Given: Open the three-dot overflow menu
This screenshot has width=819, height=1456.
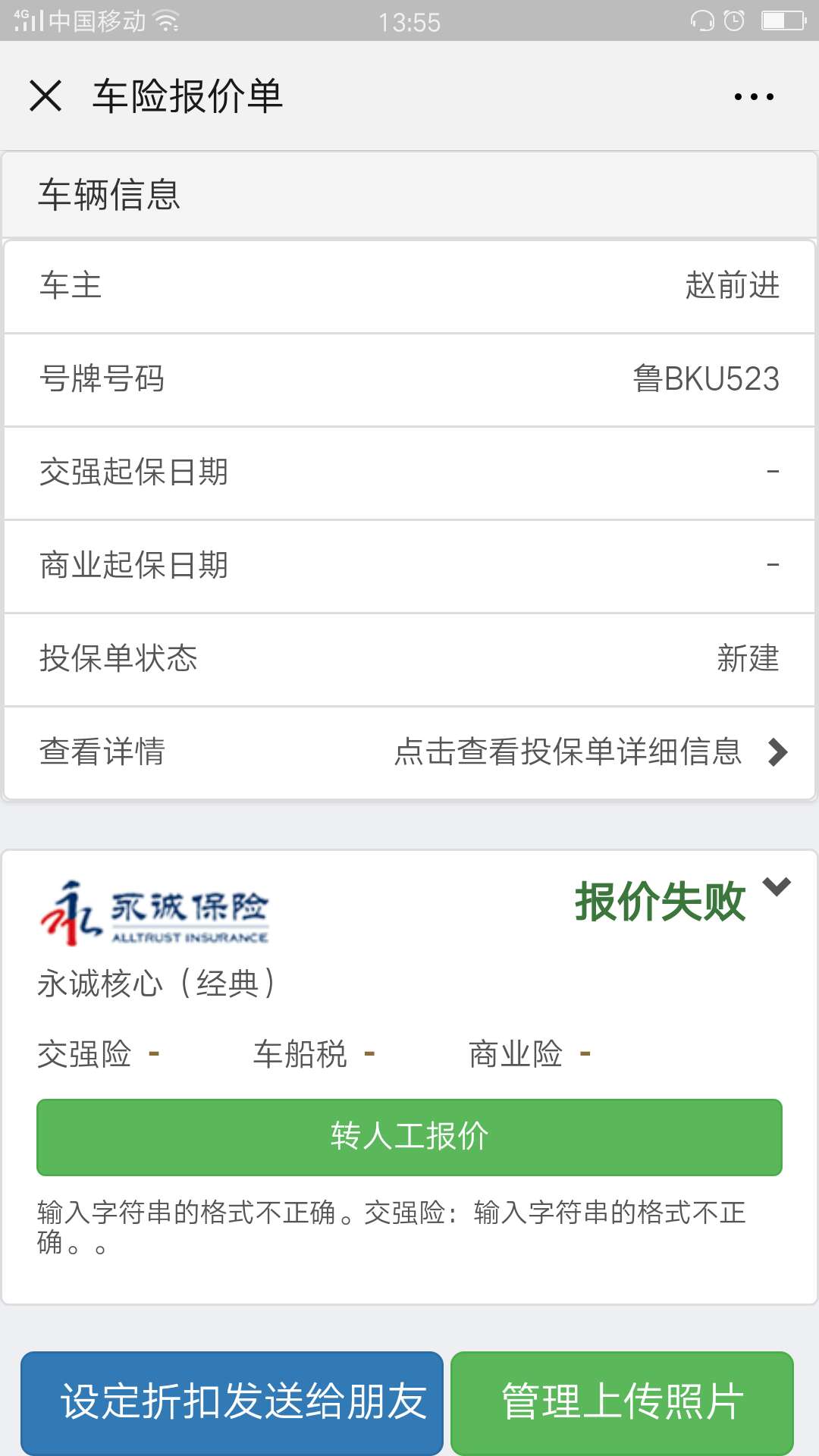Looking at the screenshot, I should point(754,96).
